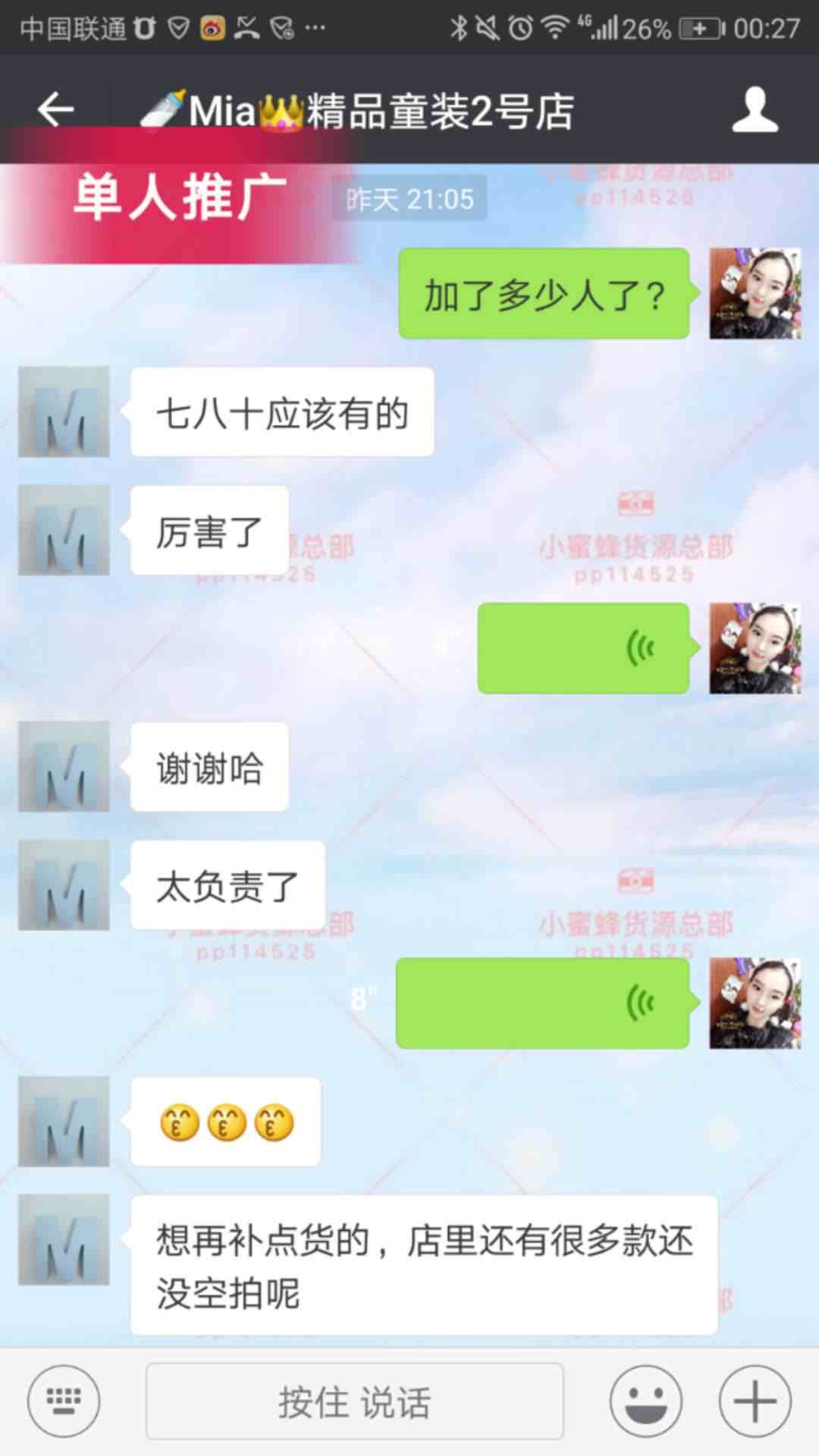Play the 8-second voice message
Viewport: 819px width, 1456px height.
pyautogui.click(x=542, y=1003)
